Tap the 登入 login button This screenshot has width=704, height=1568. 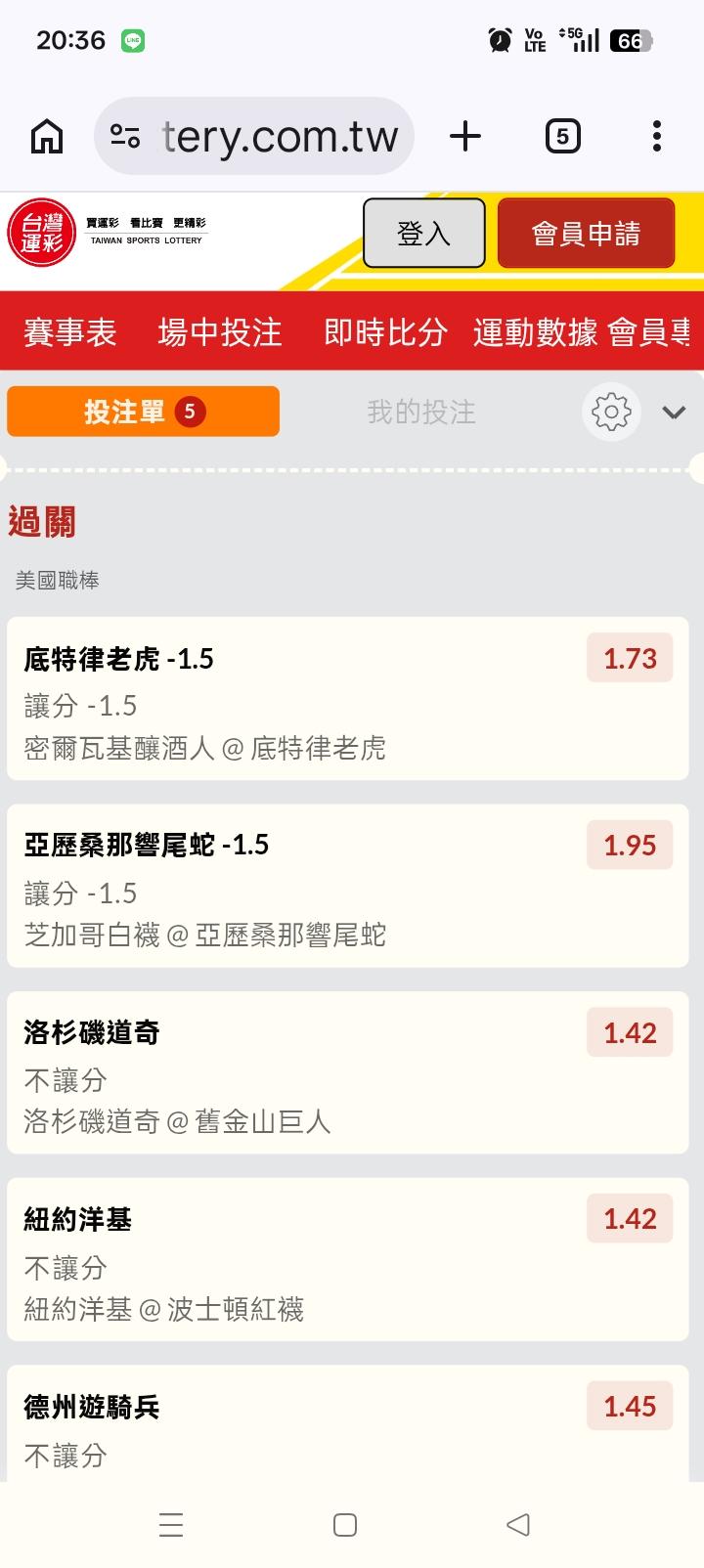pos(424,233)
